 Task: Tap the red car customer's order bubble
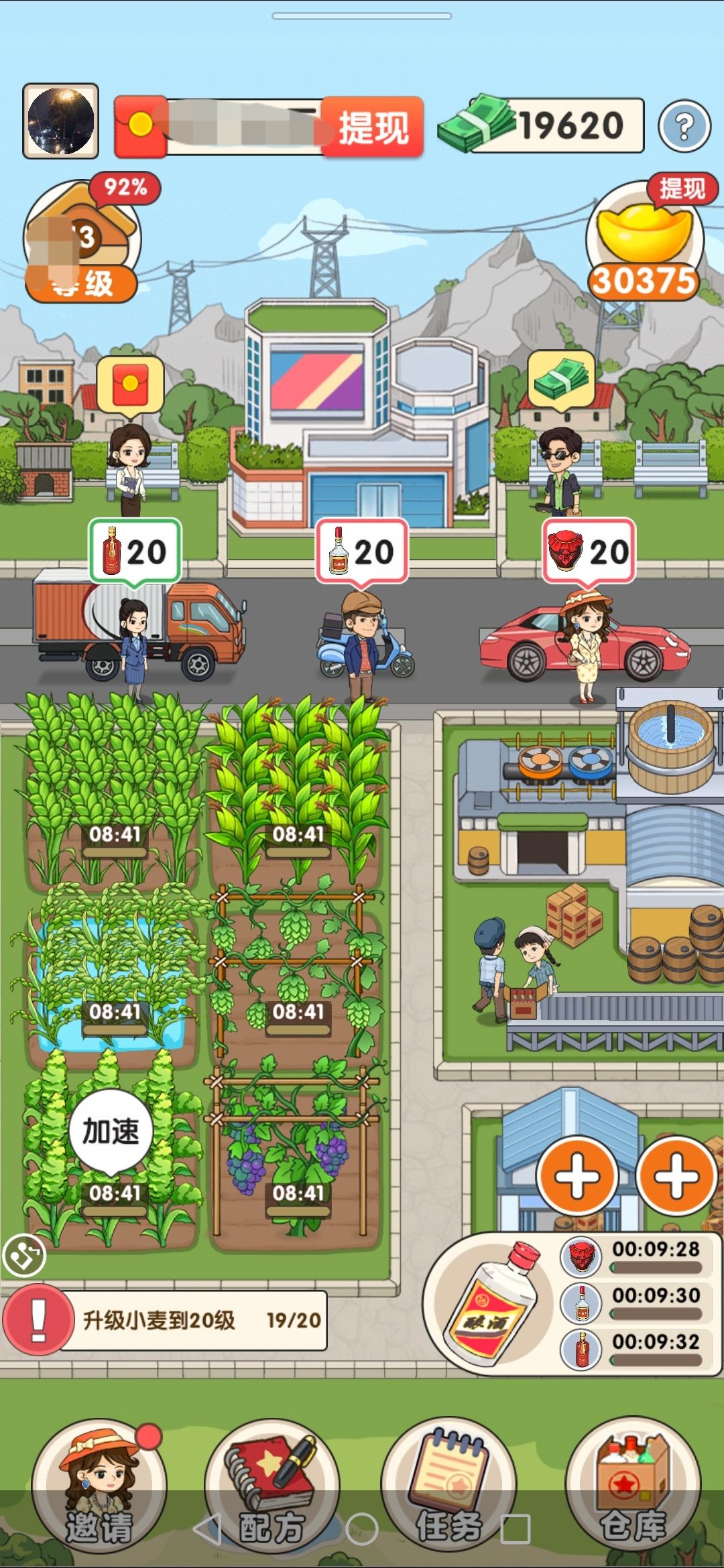click(x=589, y=551)
